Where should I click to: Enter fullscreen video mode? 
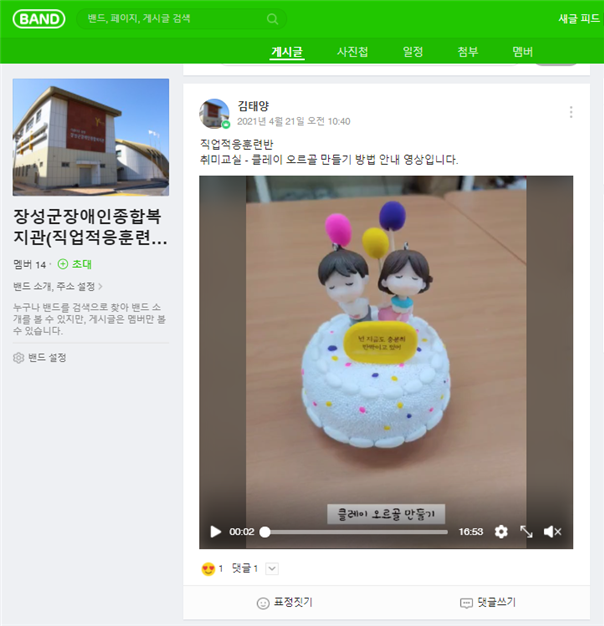tap(526, 532)
